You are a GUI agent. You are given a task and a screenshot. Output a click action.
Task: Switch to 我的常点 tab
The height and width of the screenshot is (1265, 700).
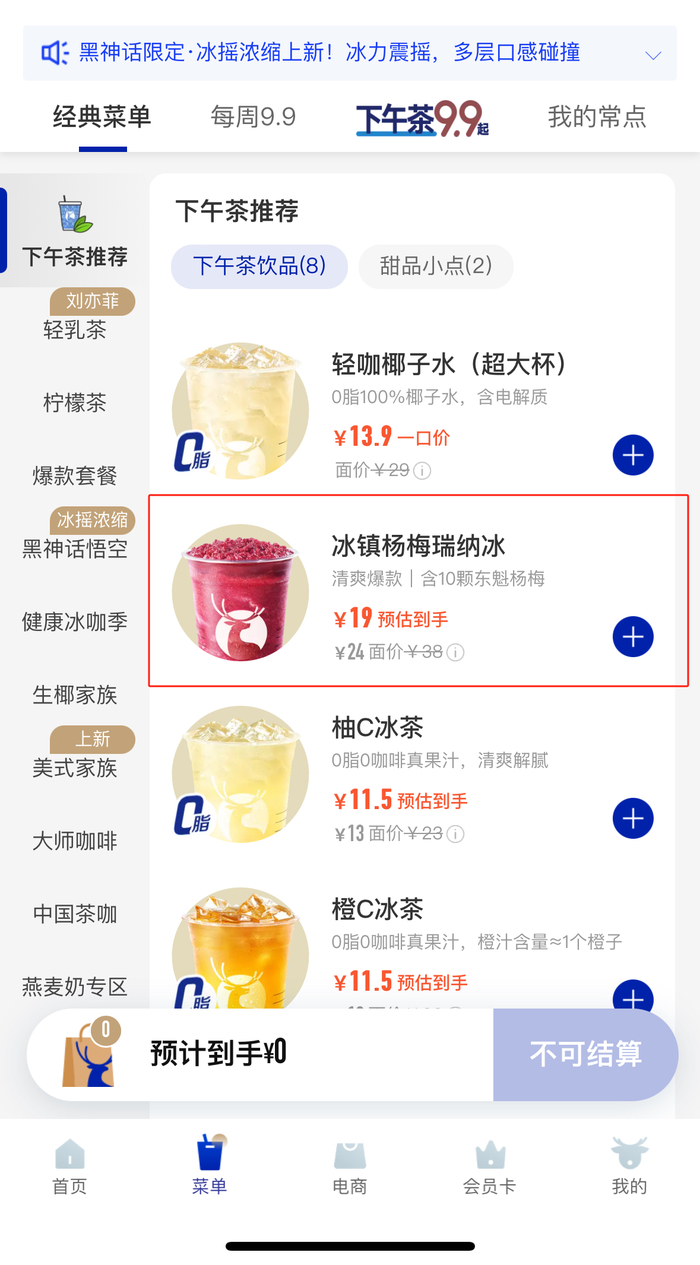click(597, 117)
